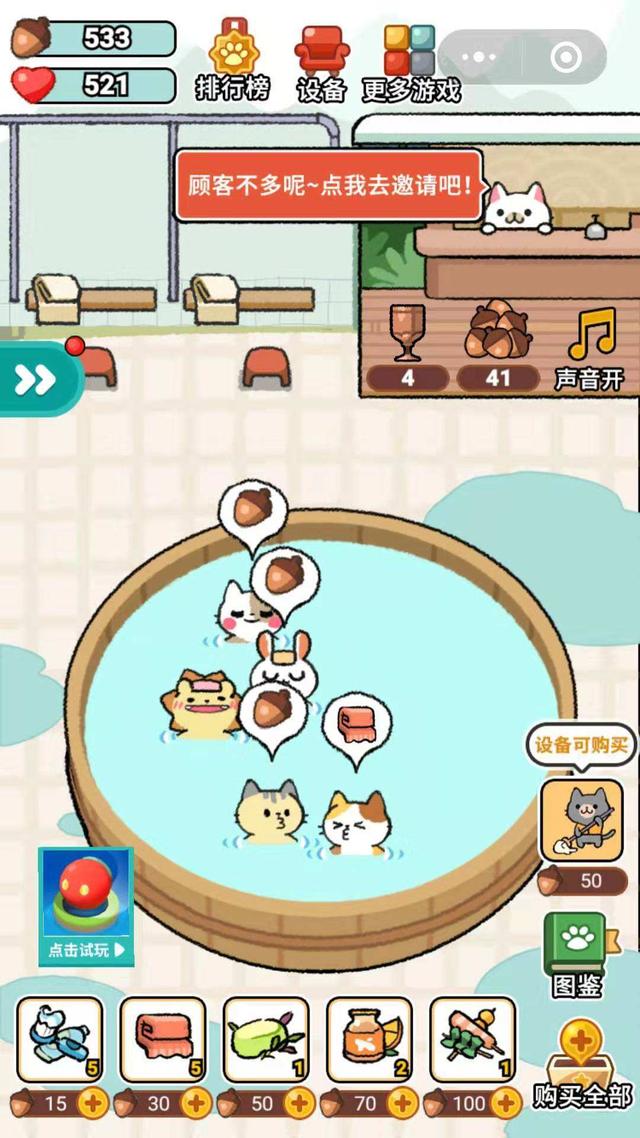
Task: Add a towel for 30 acorns
Action: point(196,1104)
